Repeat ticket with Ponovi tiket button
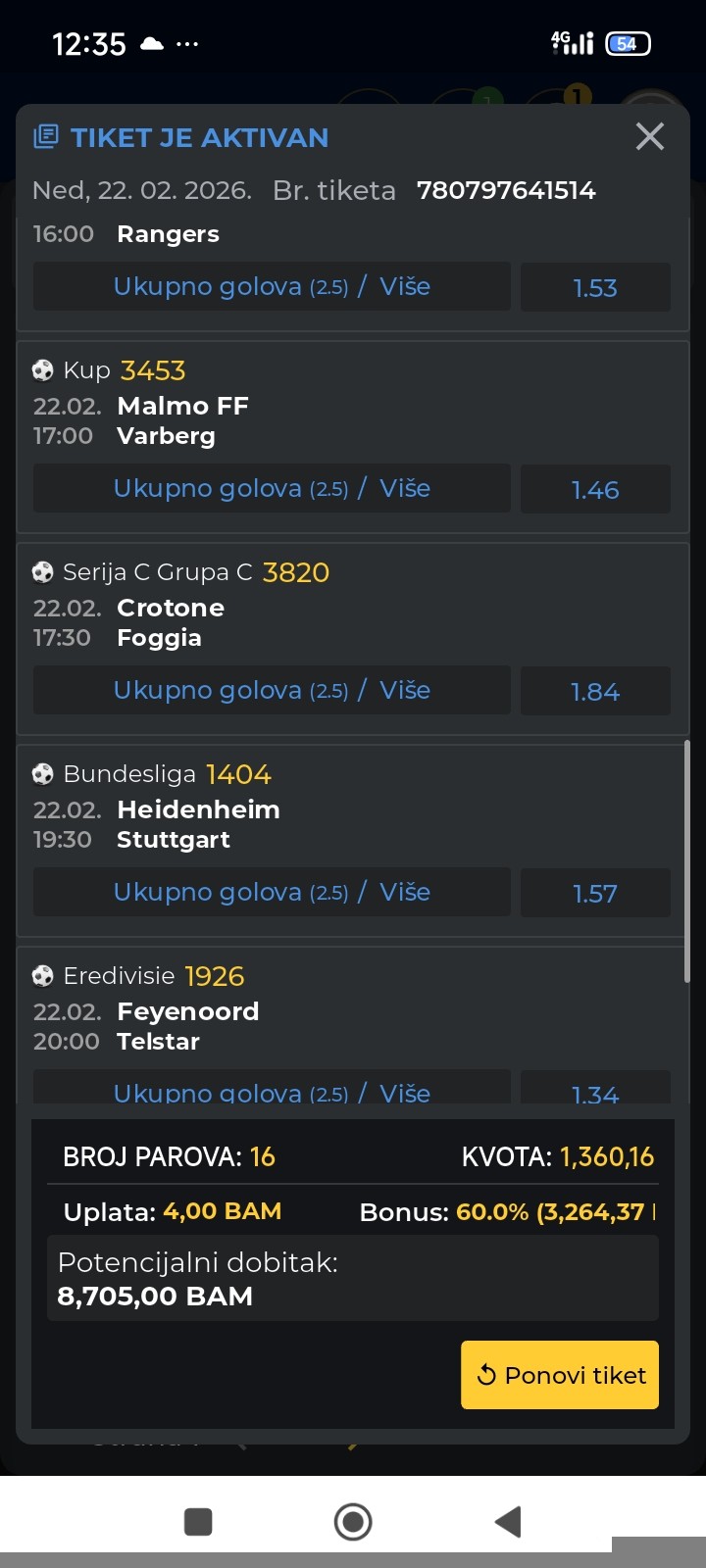The image size is (706, 1568). [x=560, y=1375]
